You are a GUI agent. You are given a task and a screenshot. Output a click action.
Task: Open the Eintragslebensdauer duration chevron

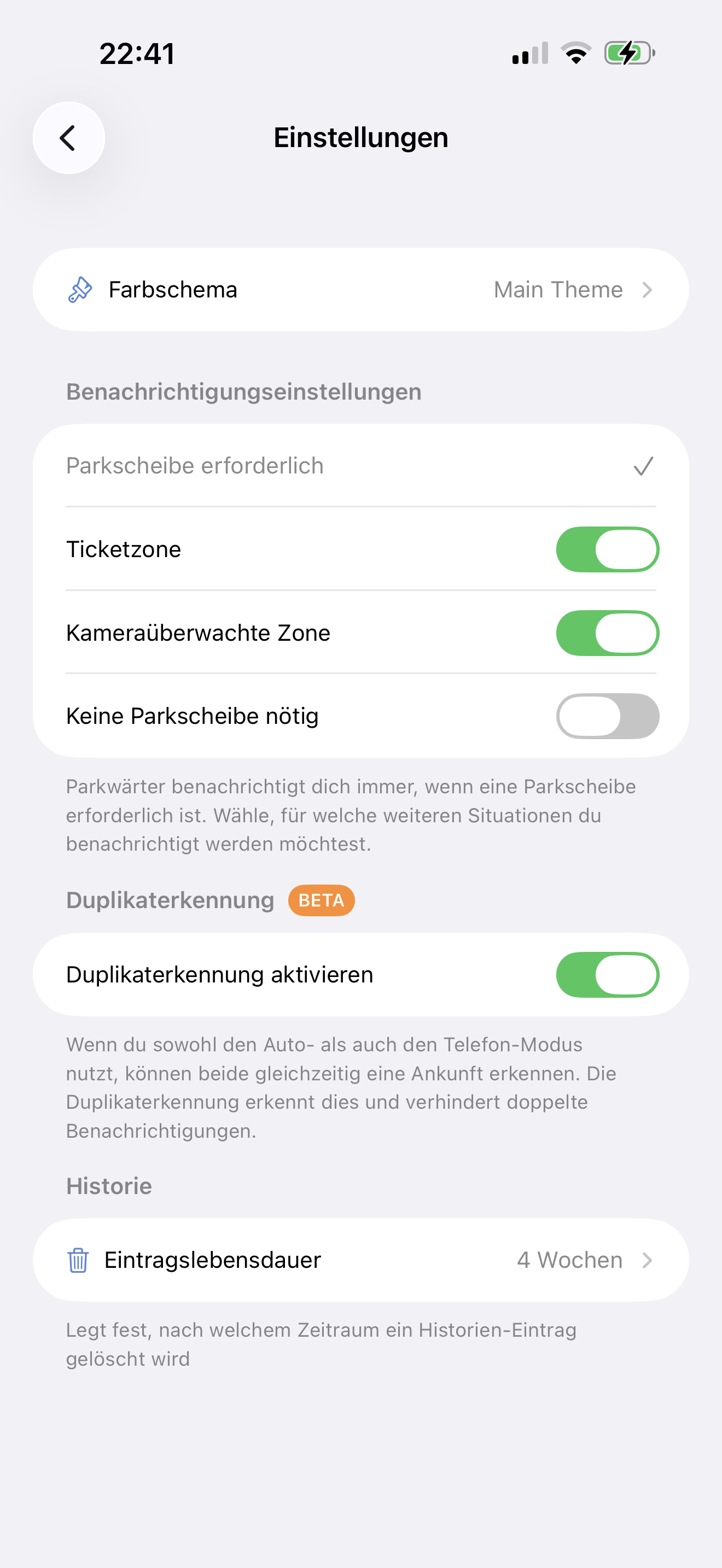(x=647, y=1260)
